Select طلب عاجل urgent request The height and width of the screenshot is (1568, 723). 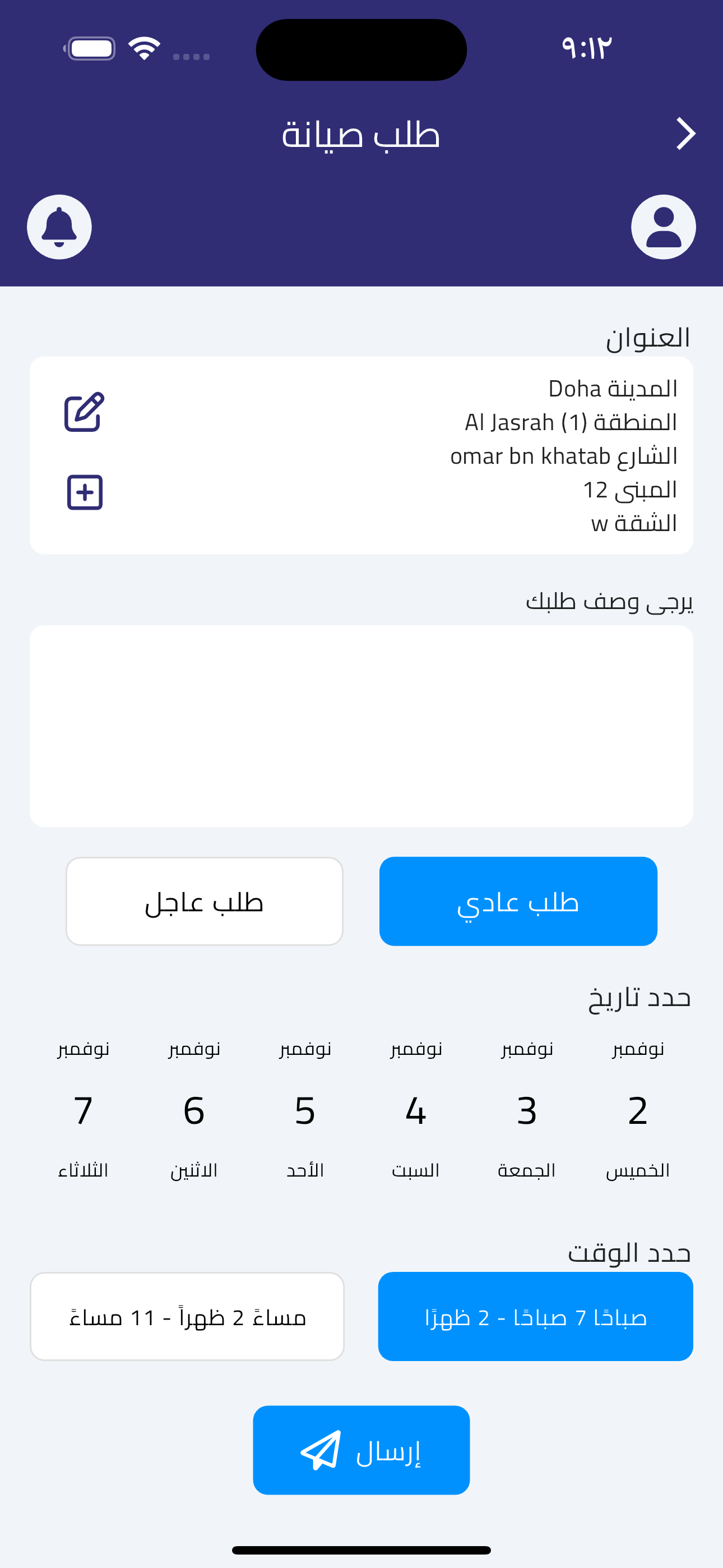point(205,901)
